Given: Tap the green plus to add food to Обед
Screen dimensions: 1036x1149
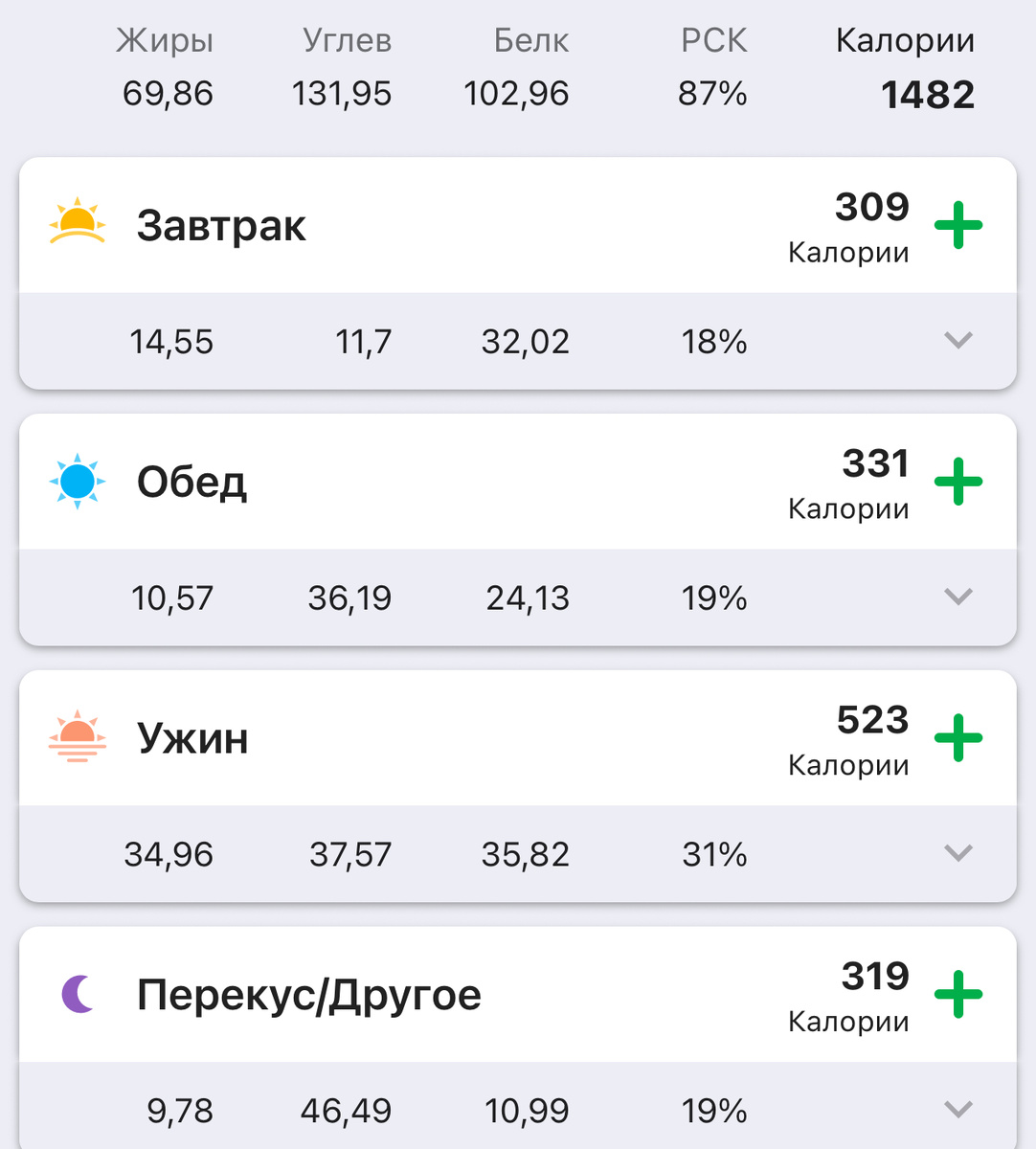Looking at the screenshot, I should pos(958,482).
